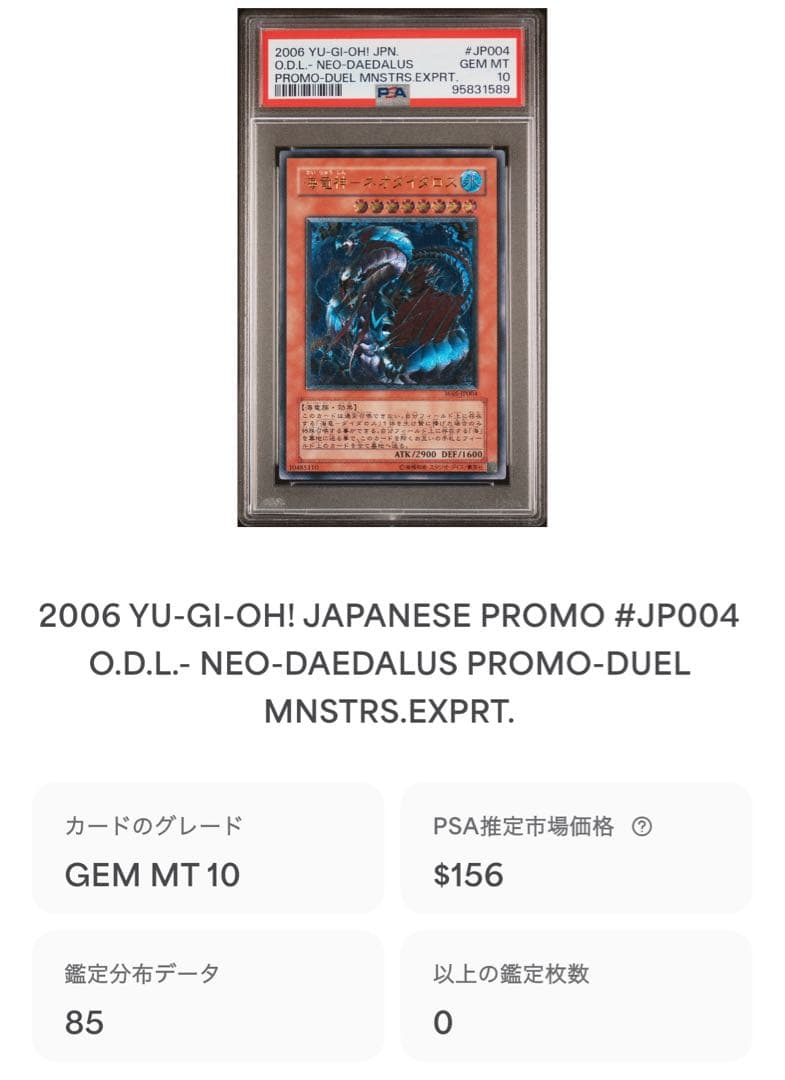Image resolution: width=785 pixels, height=1080 pixels.
Task: Click the monster level stars on the card
Action: pyautogui.click(x=416, y=205)
